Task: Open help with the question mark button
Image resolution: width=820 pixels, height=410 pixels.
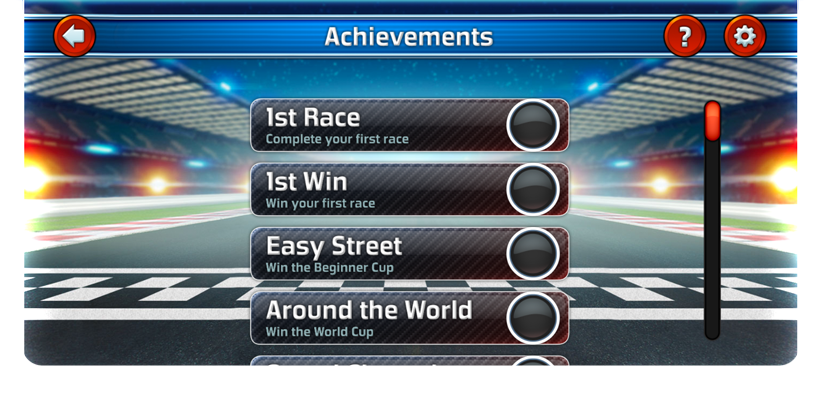Action: [685, 38]
